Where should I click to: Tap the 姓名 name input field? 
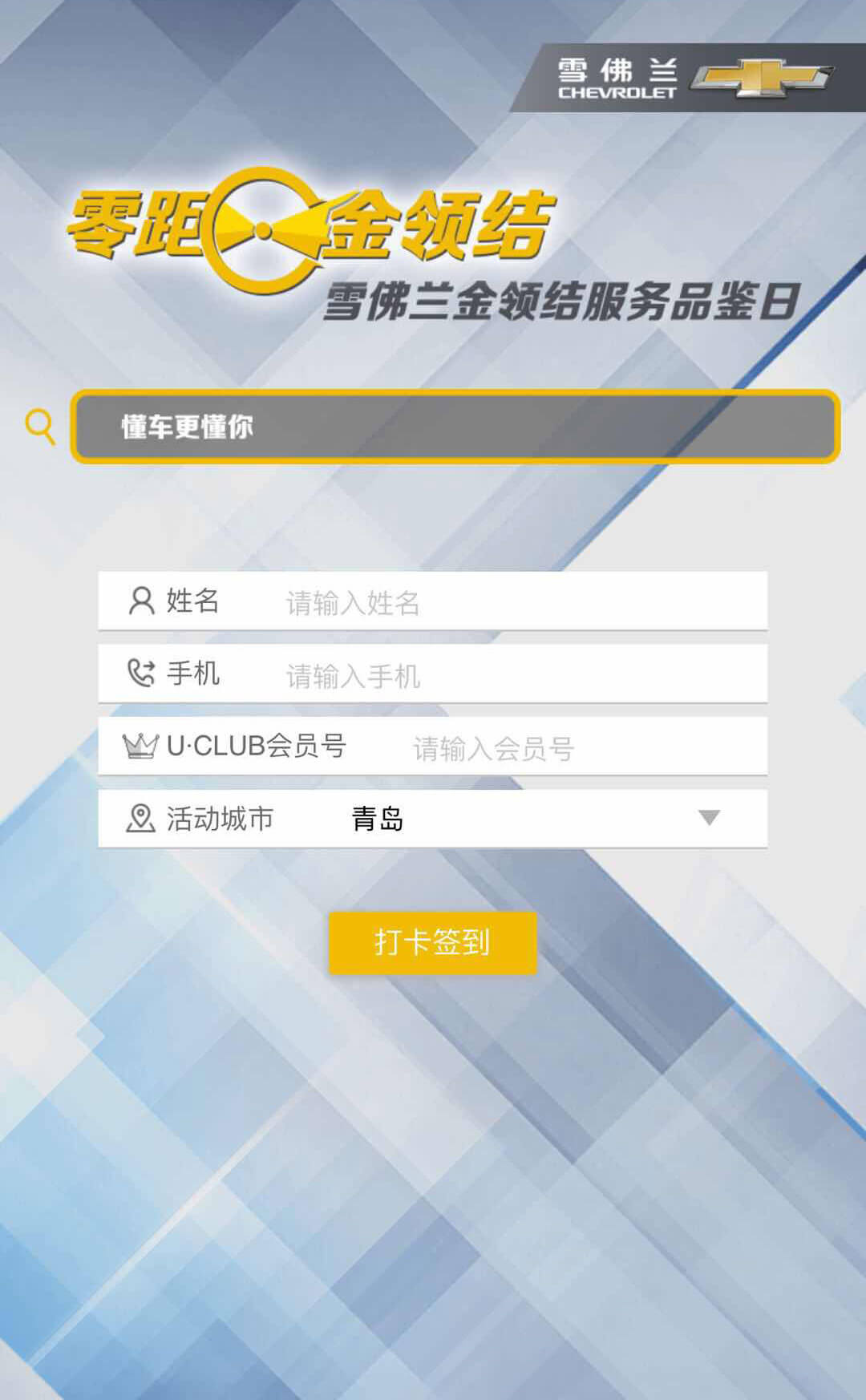pos(513,602)
